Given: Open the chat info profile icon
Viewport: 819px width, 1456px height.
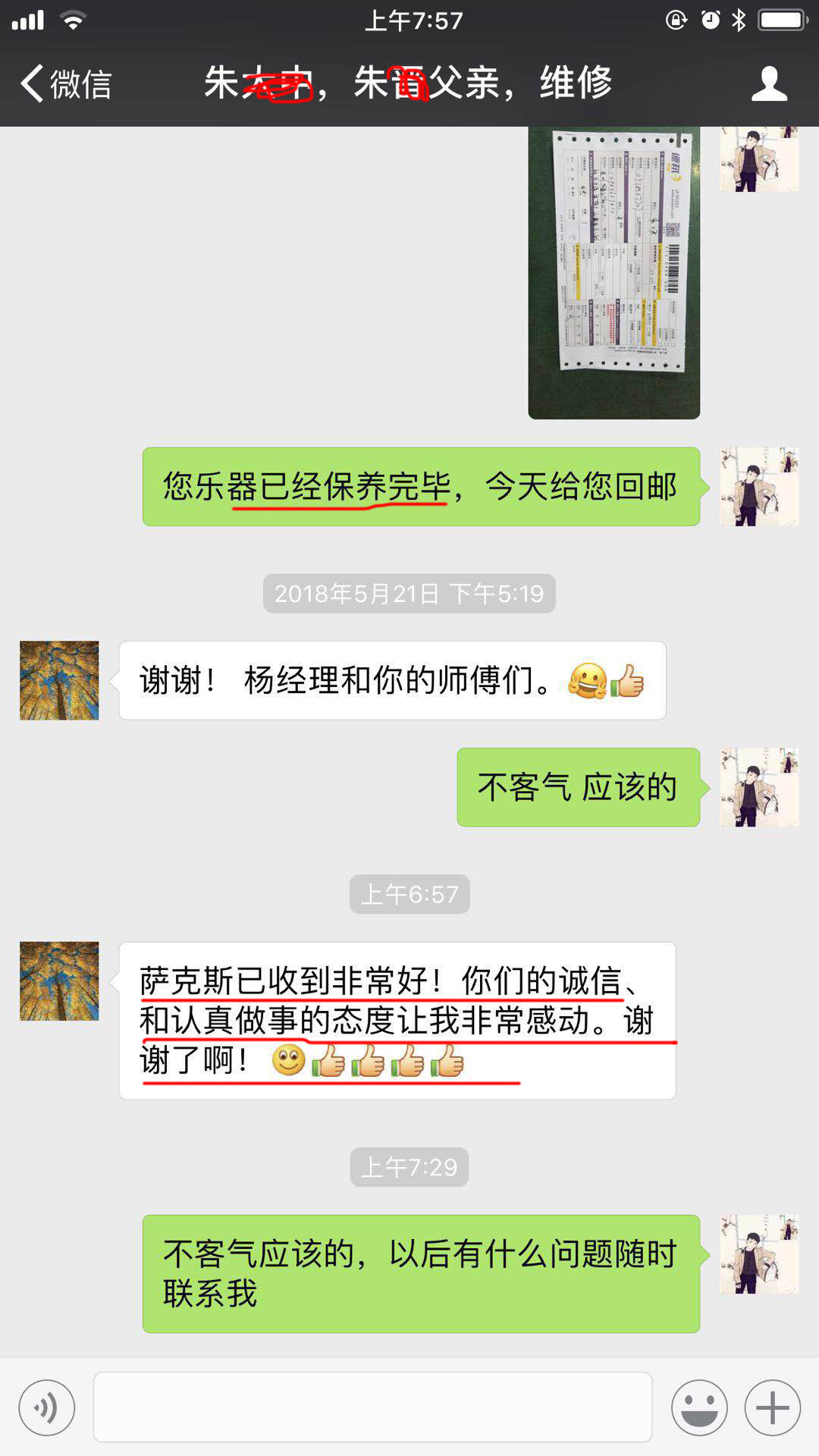Looking at the screenshot, I should coord(769,83).
